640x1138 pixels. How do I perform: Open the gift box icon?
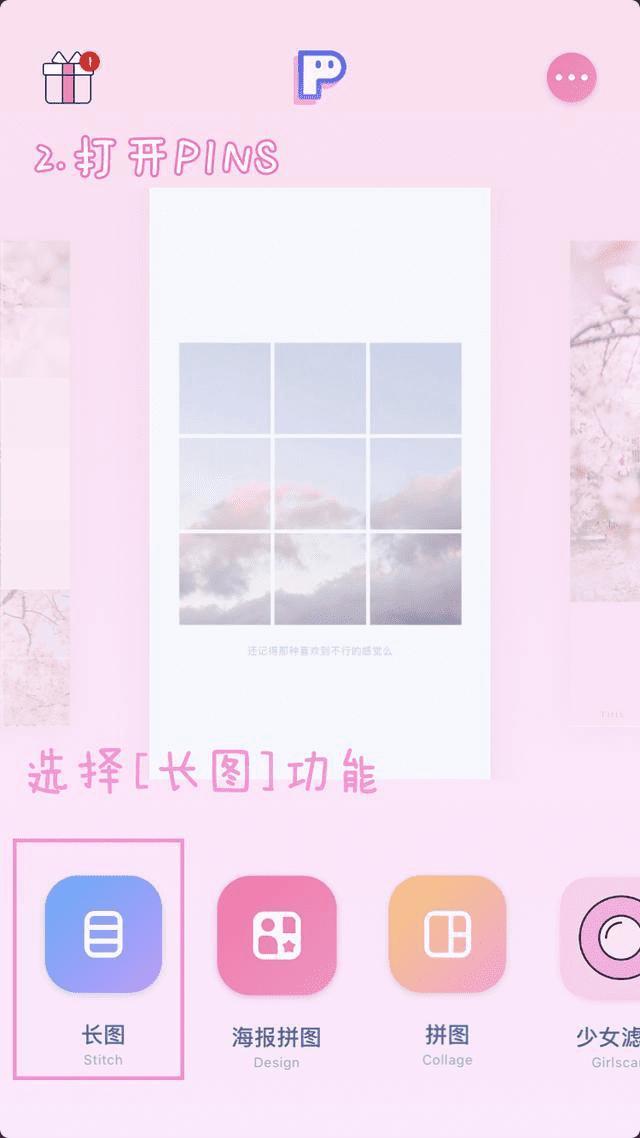pos(68,78)
